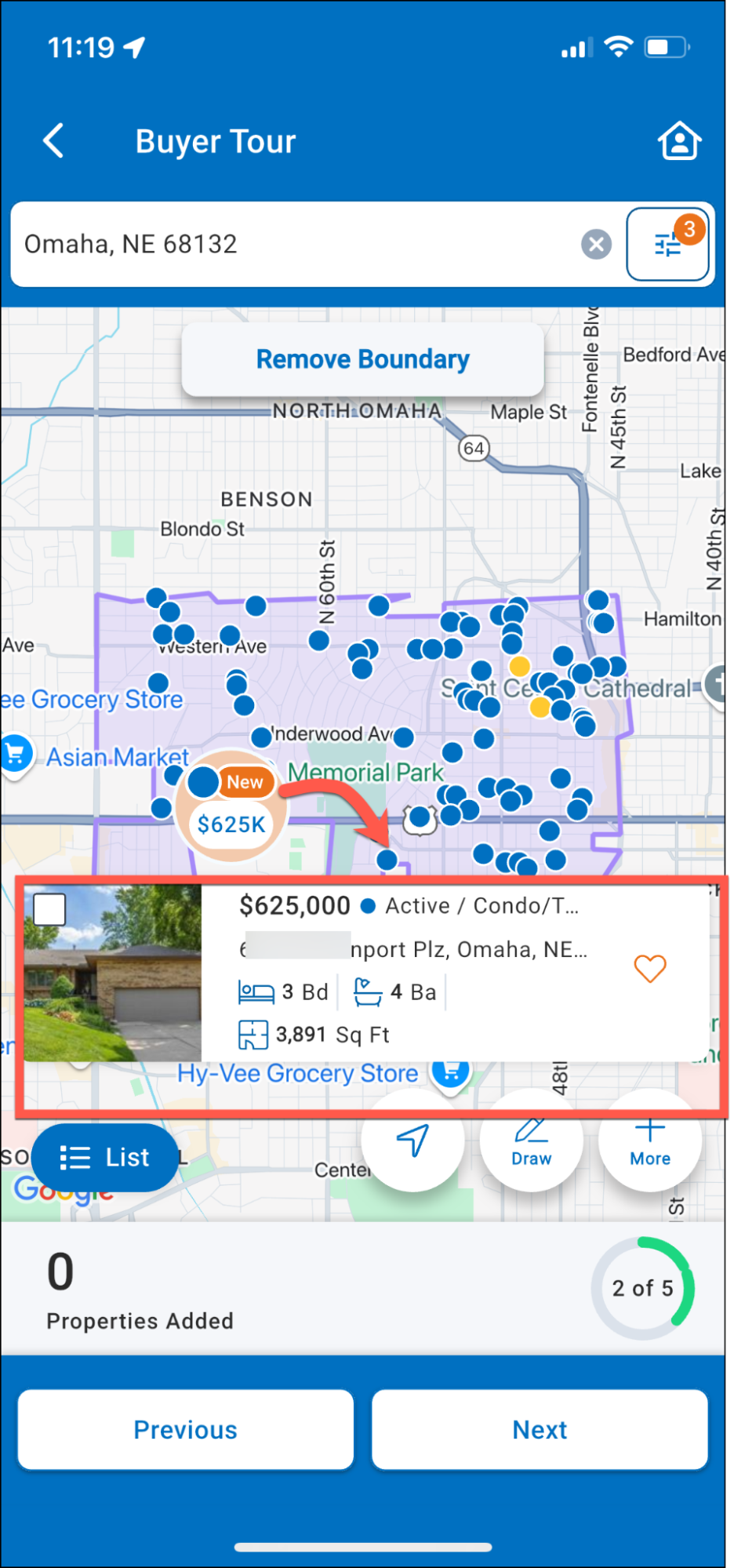734x1568 pixels.
Task: Open the filters with 3 badge
Action: [667, 244]
